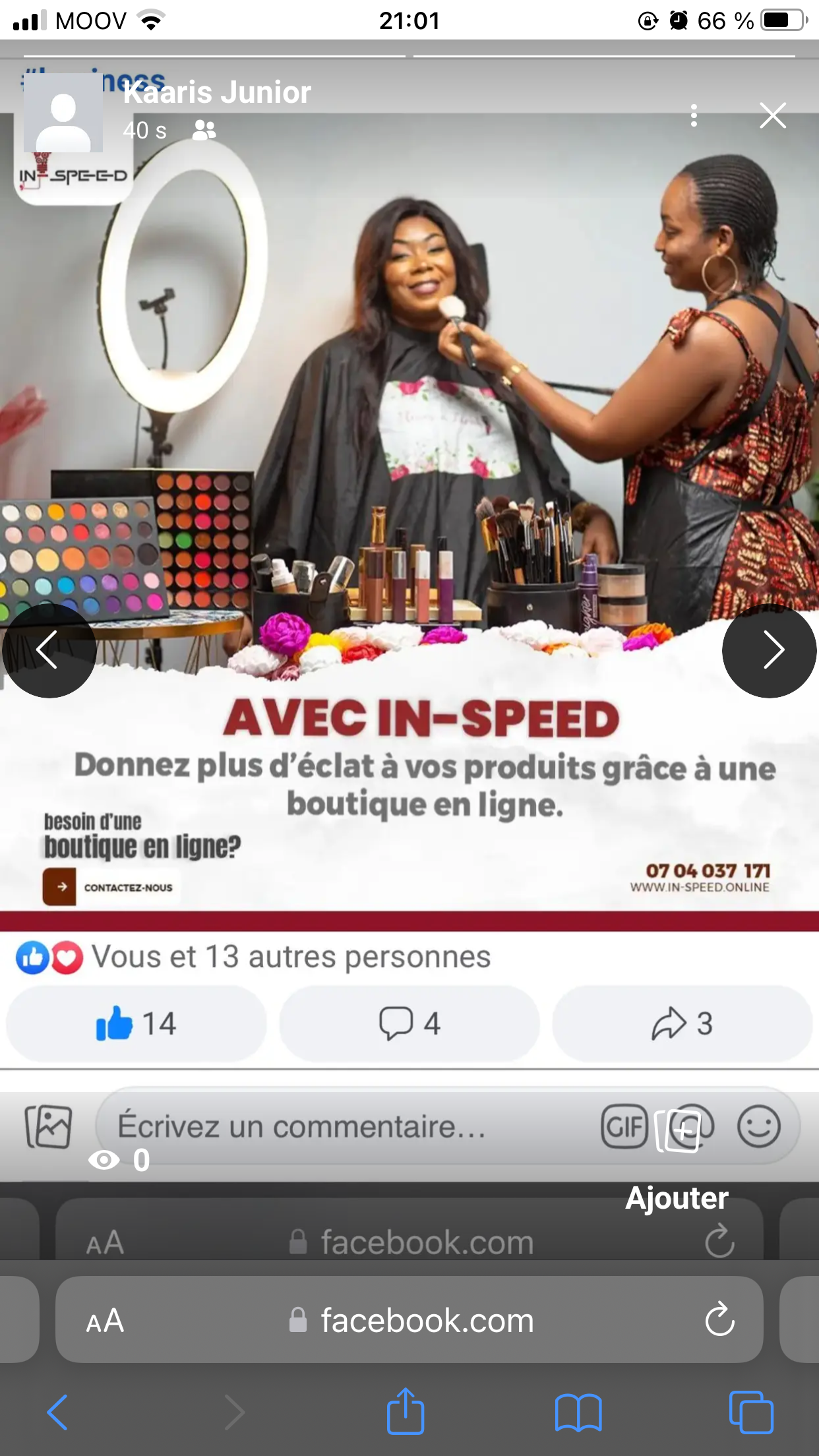Open the 4 comments
The width and height of the screenshot is (819, 1456).
[x=409, y=1023]
